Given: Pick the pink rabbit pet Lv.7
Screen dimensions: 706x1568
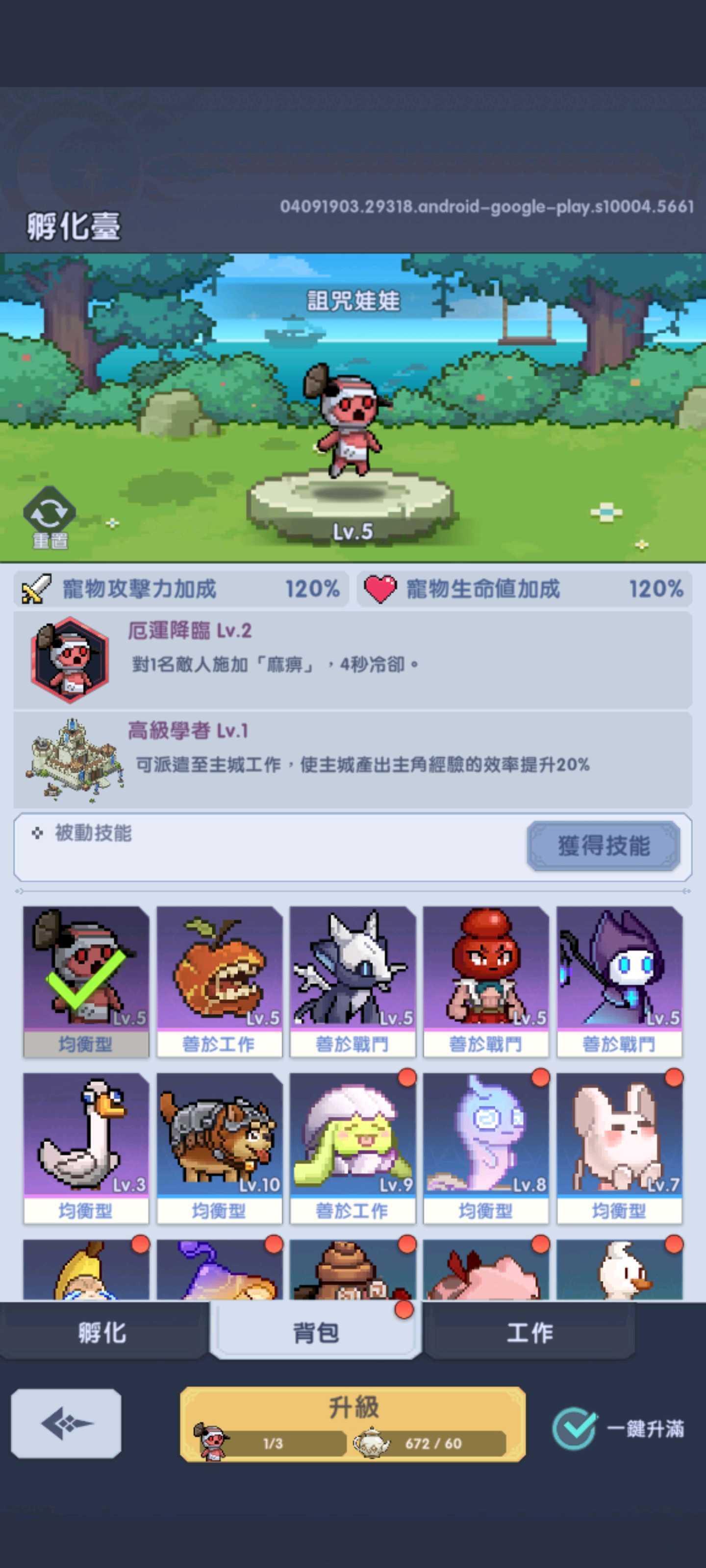Looking at the screenshot, I should (619, 1148).
